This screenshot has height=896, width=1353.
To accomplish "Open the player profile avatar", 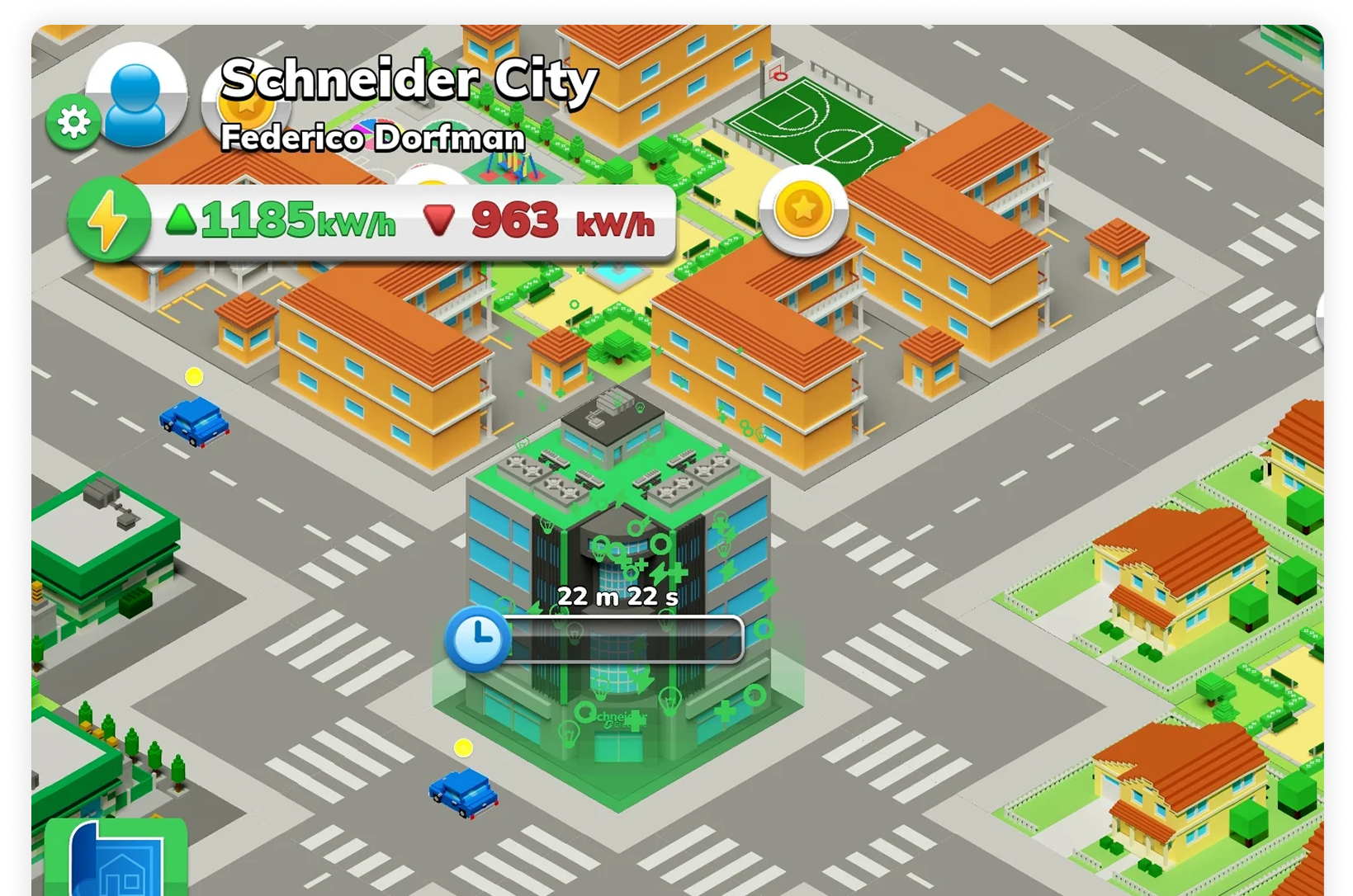I will (x=137, y=96).
